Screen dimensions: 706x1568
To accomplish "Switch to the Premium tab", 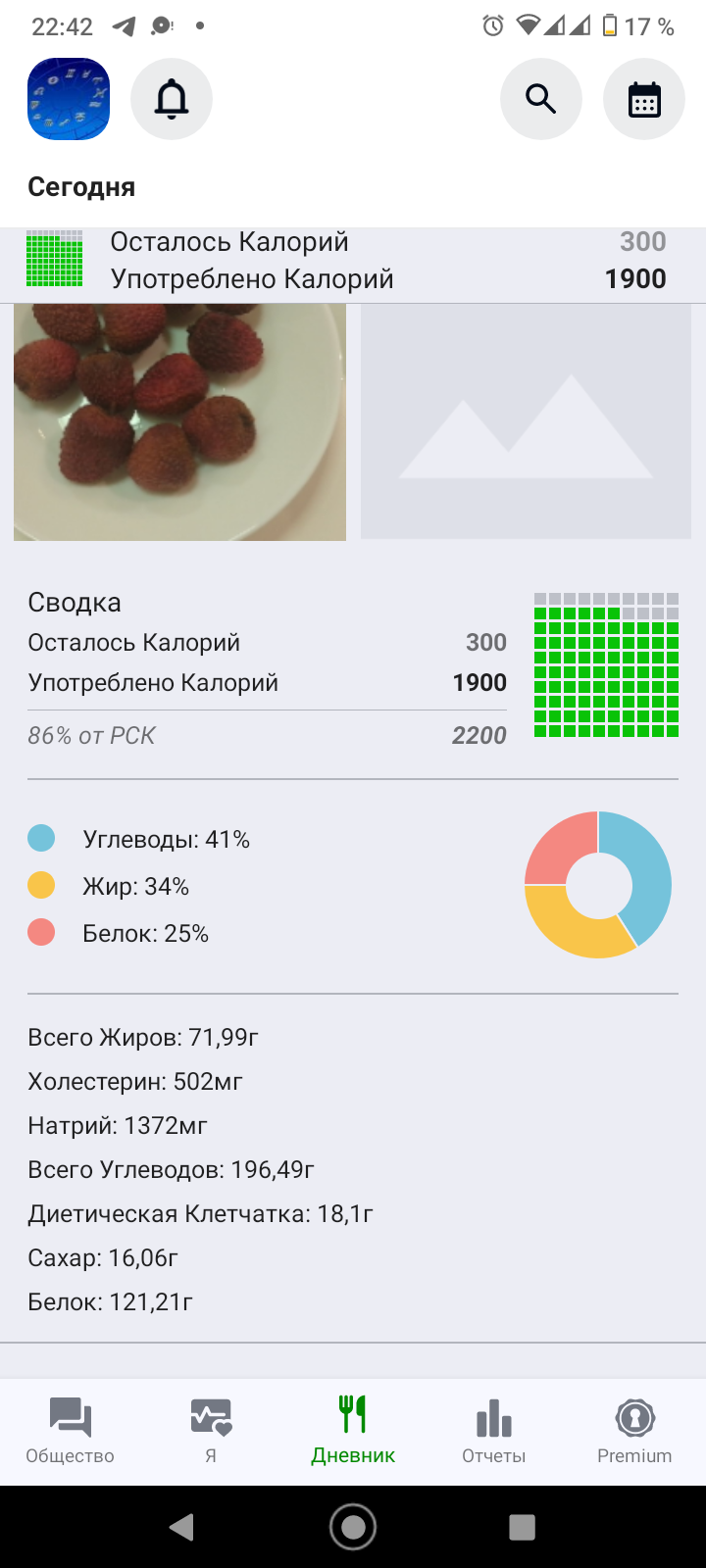I will (634, 1431).
